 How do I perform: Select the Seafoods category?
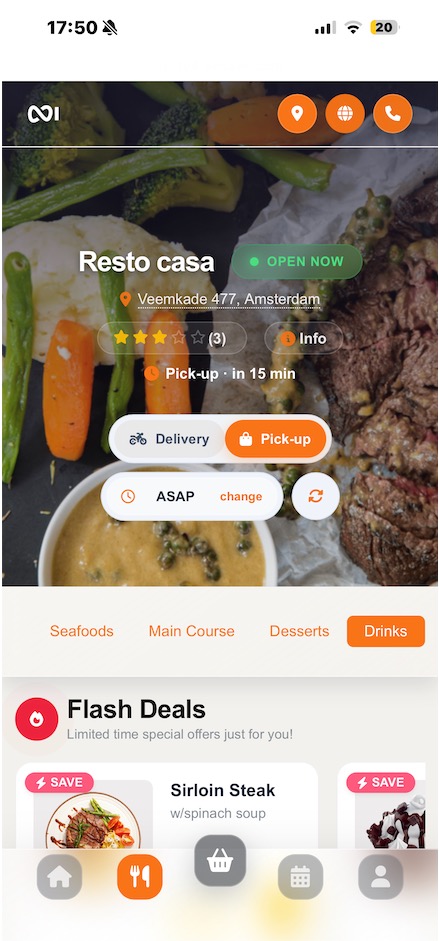point(82,631)
